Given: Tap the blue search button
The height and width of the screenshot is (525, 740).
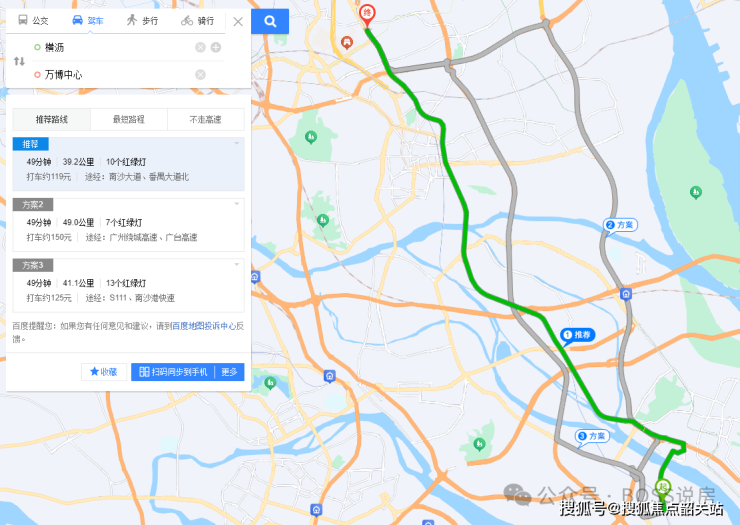Looking at the screenshot, I should click(x=270, y=21).
